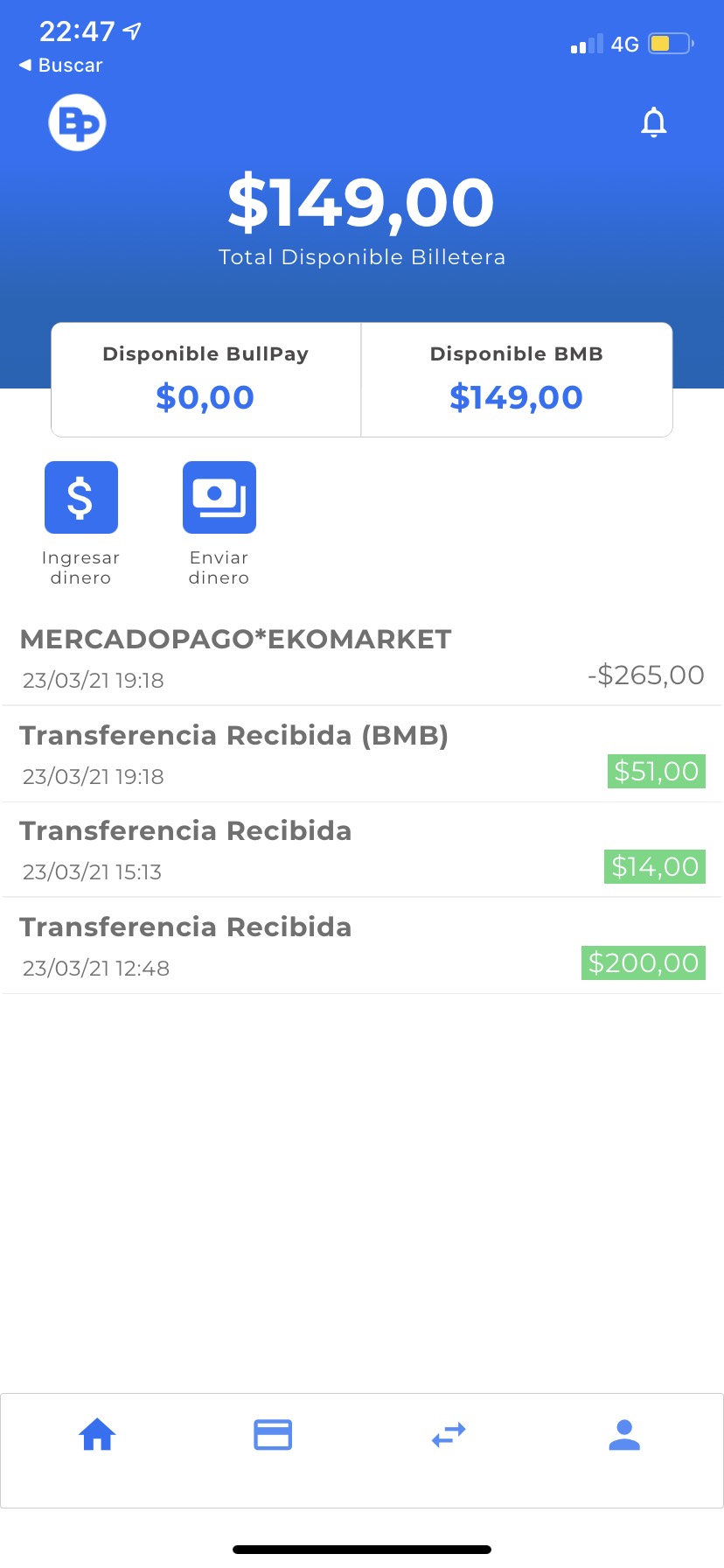Go to the home tab

[97, 1435]
